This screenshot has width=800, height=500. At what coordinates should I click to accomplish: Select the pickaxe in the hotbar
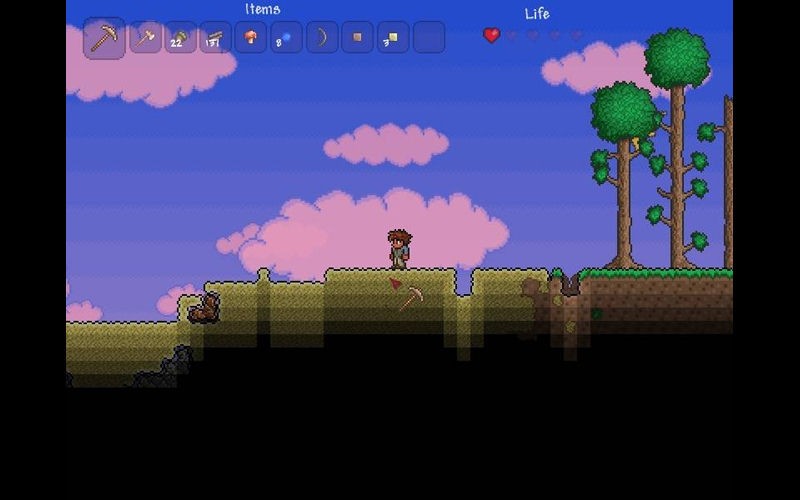pos(104,38)
